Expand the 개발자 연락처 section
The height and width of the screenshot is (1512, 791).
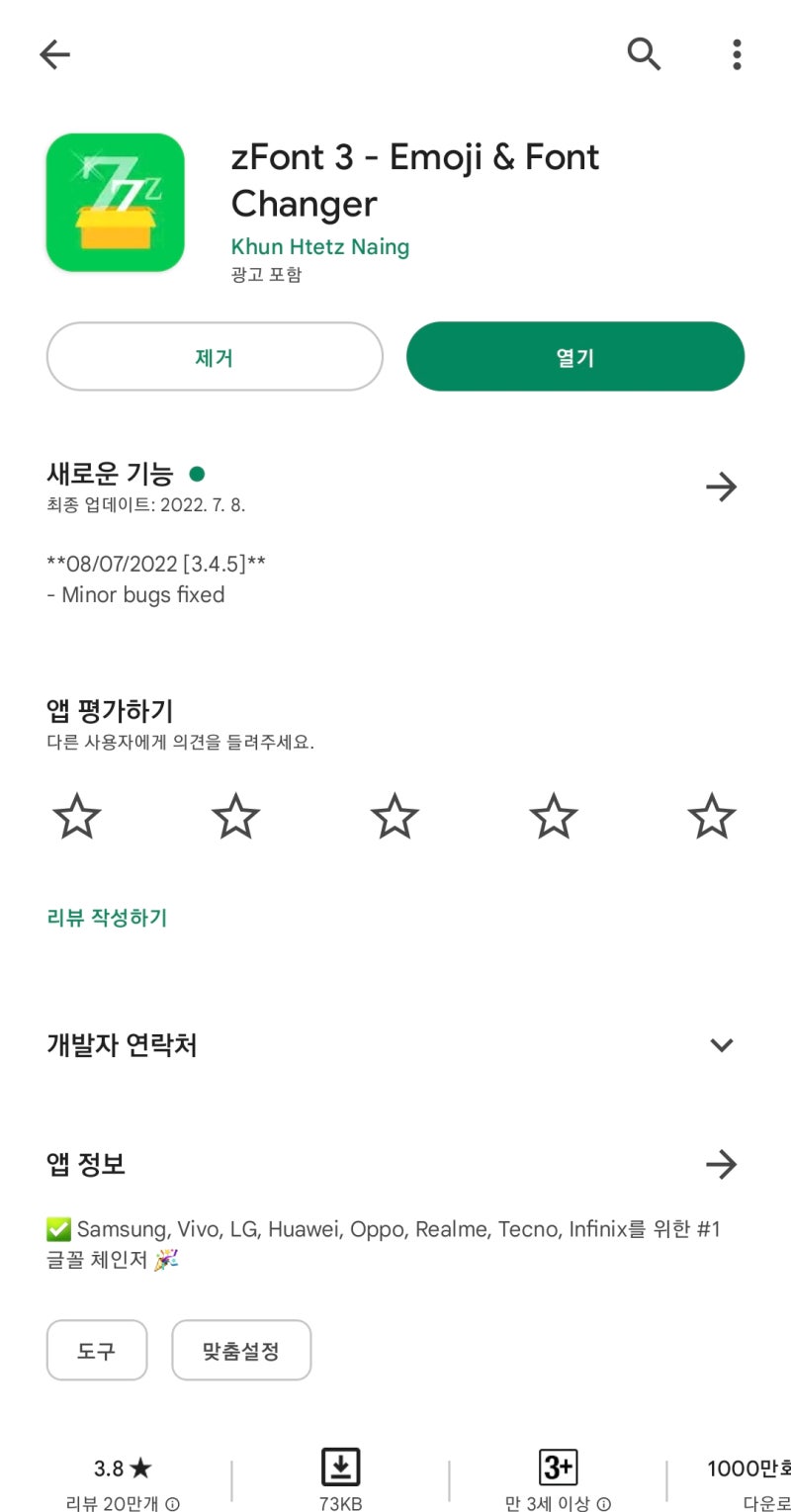pyautogui.click(x=722, y=1045)
